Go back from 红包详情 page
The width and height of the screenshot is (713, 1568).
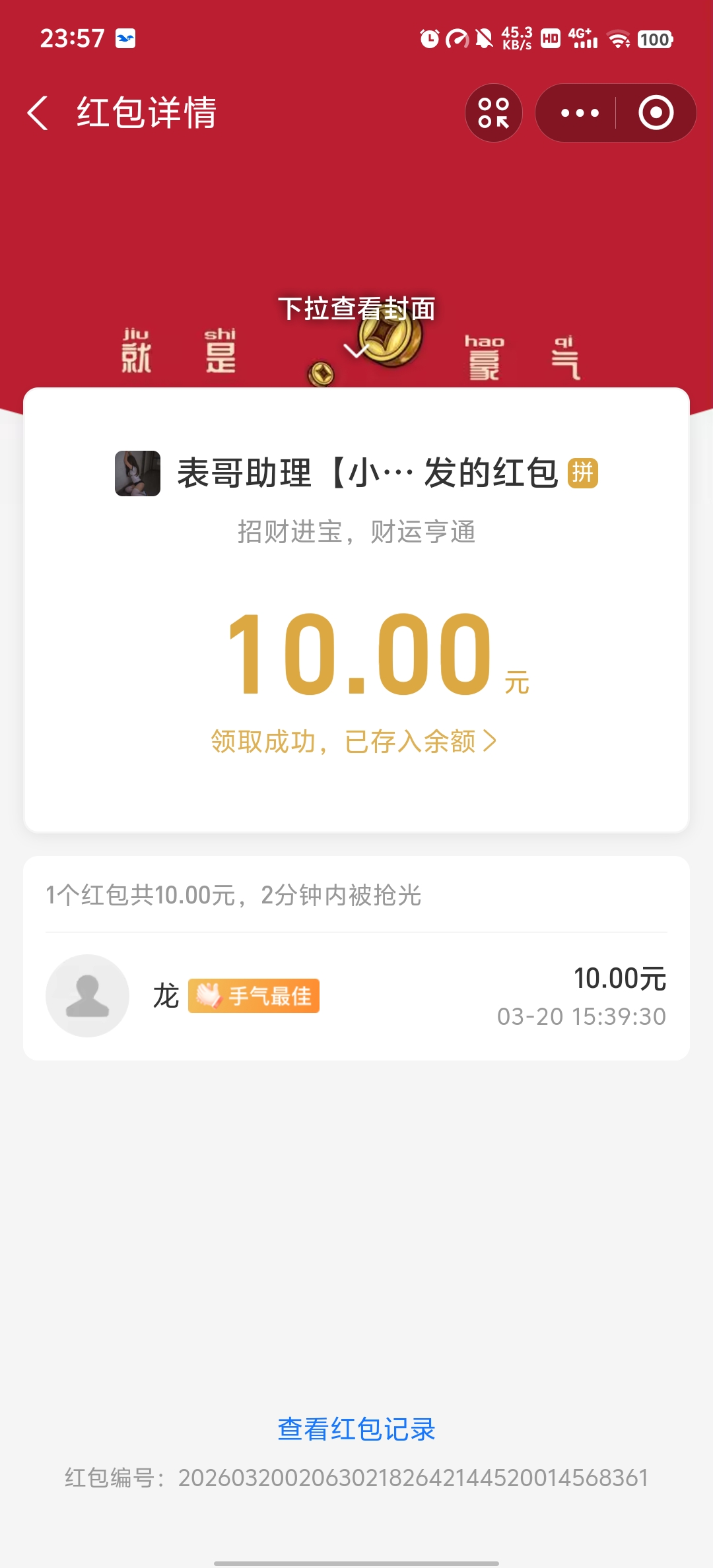38,113
